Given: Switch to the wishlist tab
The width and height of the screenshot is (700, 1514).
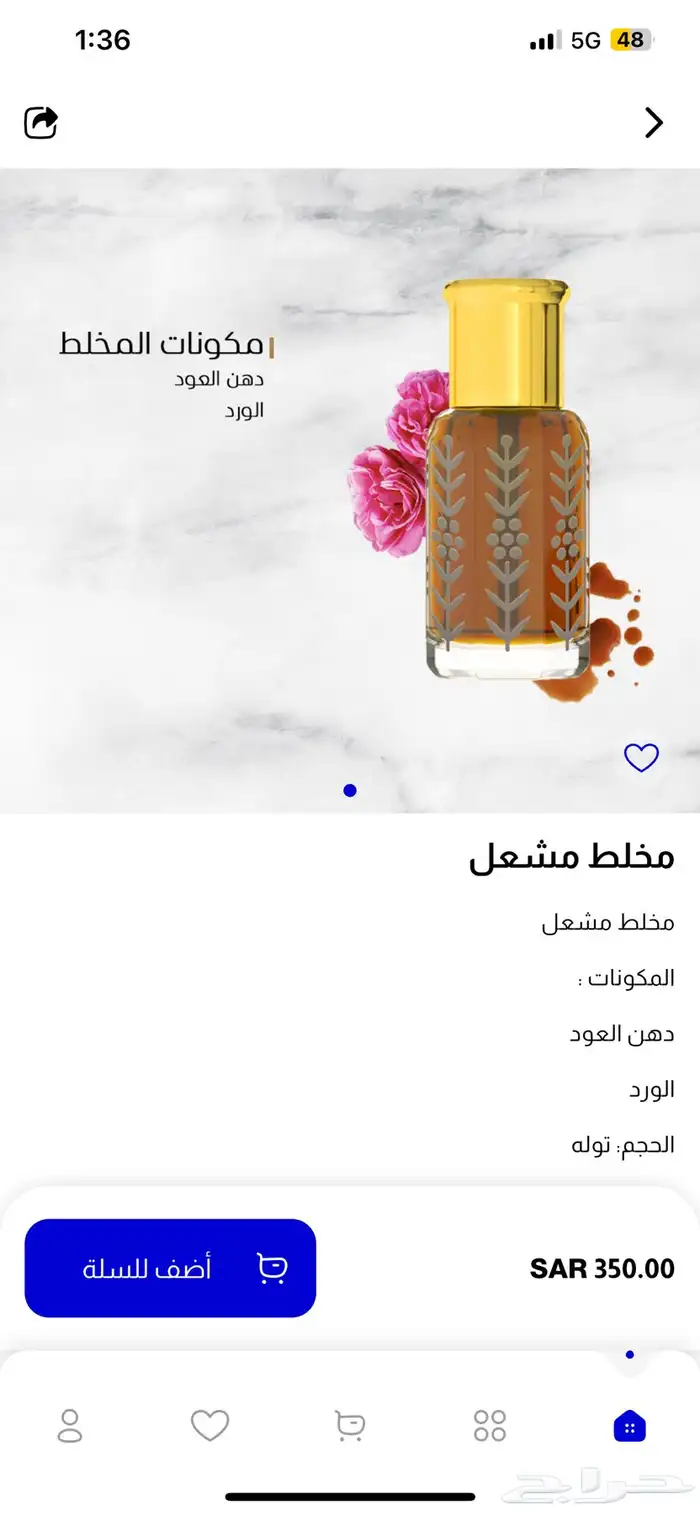Looking at the screenshot, I should coord(210,1425).
